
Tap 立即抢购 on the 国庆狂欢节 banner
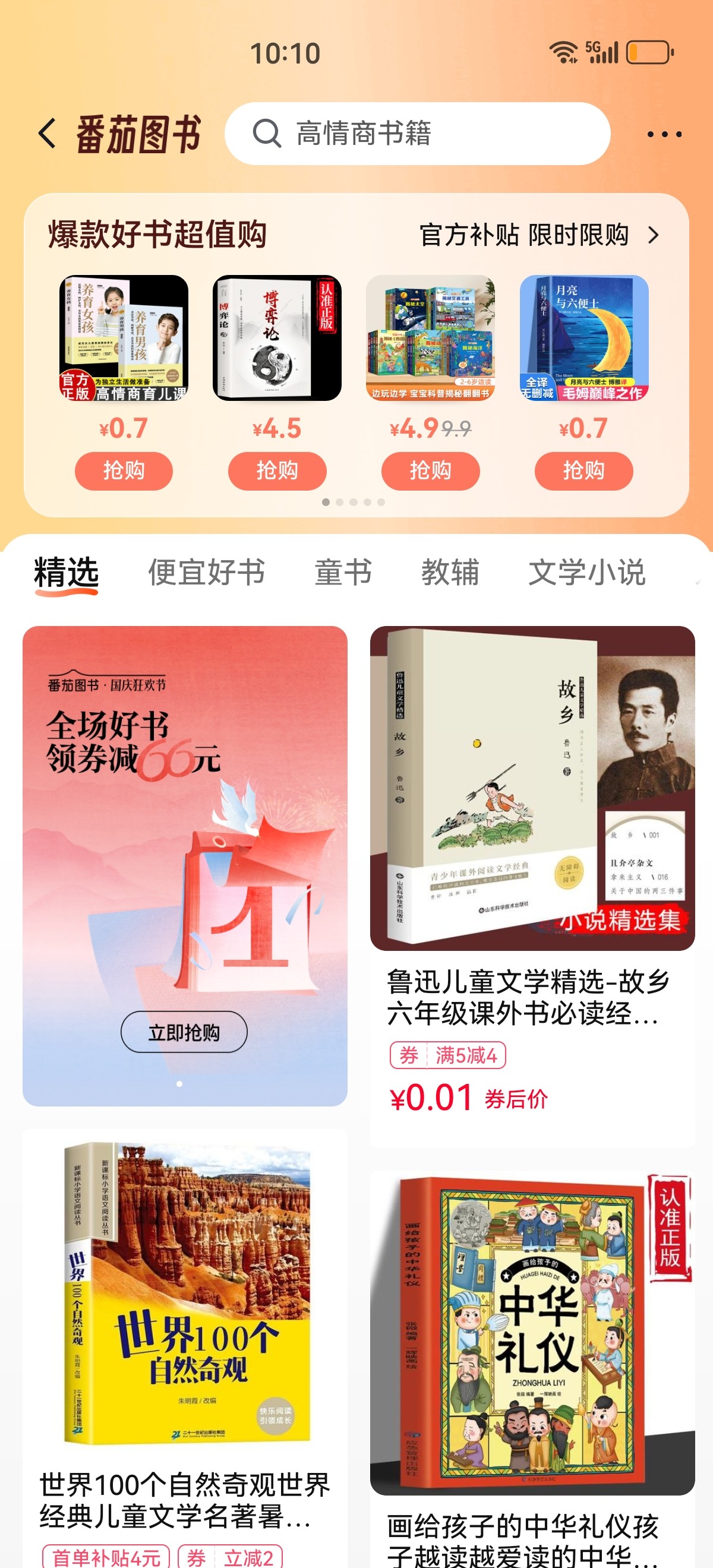tap(184, 1032)
